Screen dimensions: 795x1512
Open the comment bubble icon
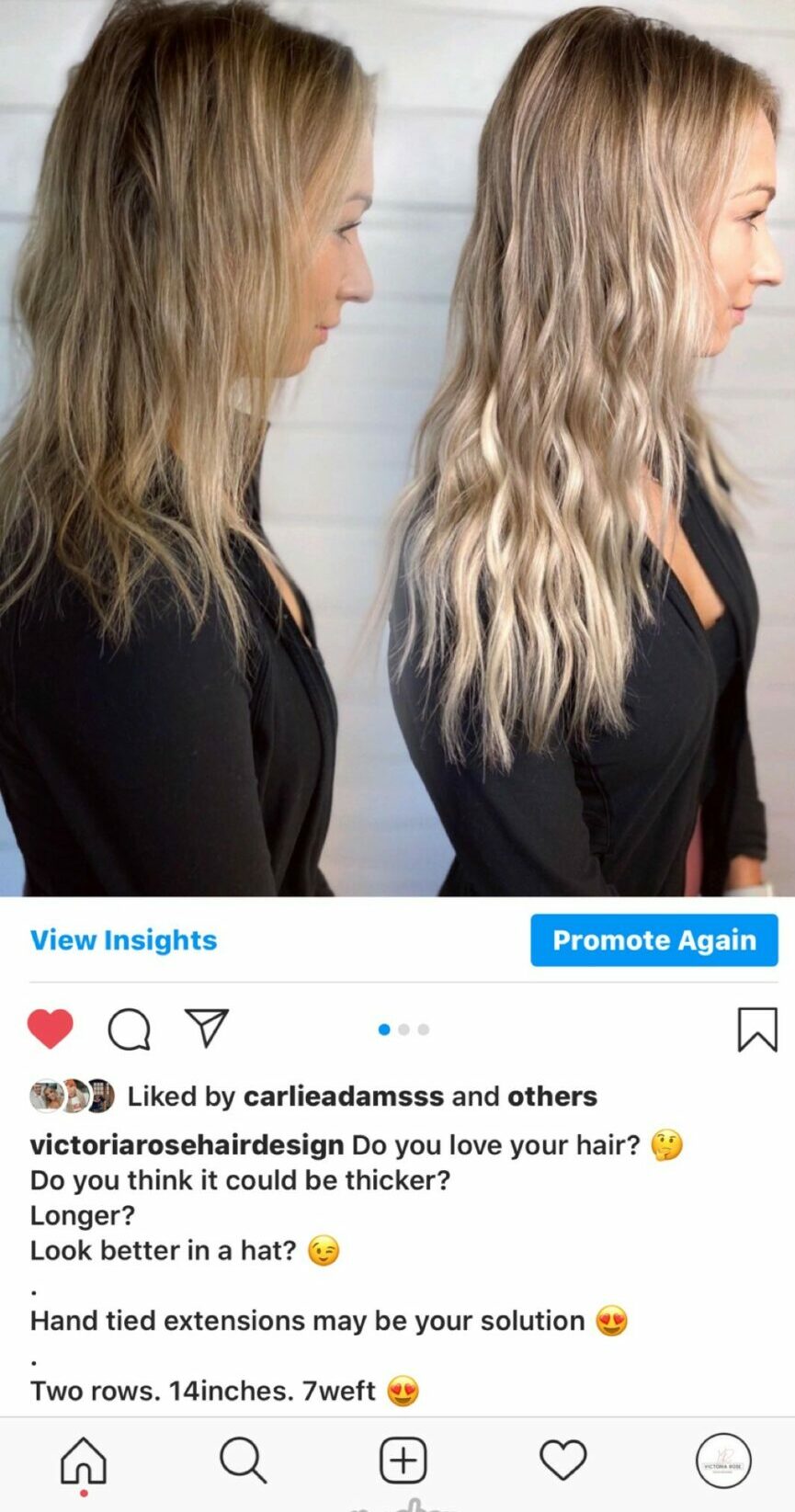coord(129,1029)
